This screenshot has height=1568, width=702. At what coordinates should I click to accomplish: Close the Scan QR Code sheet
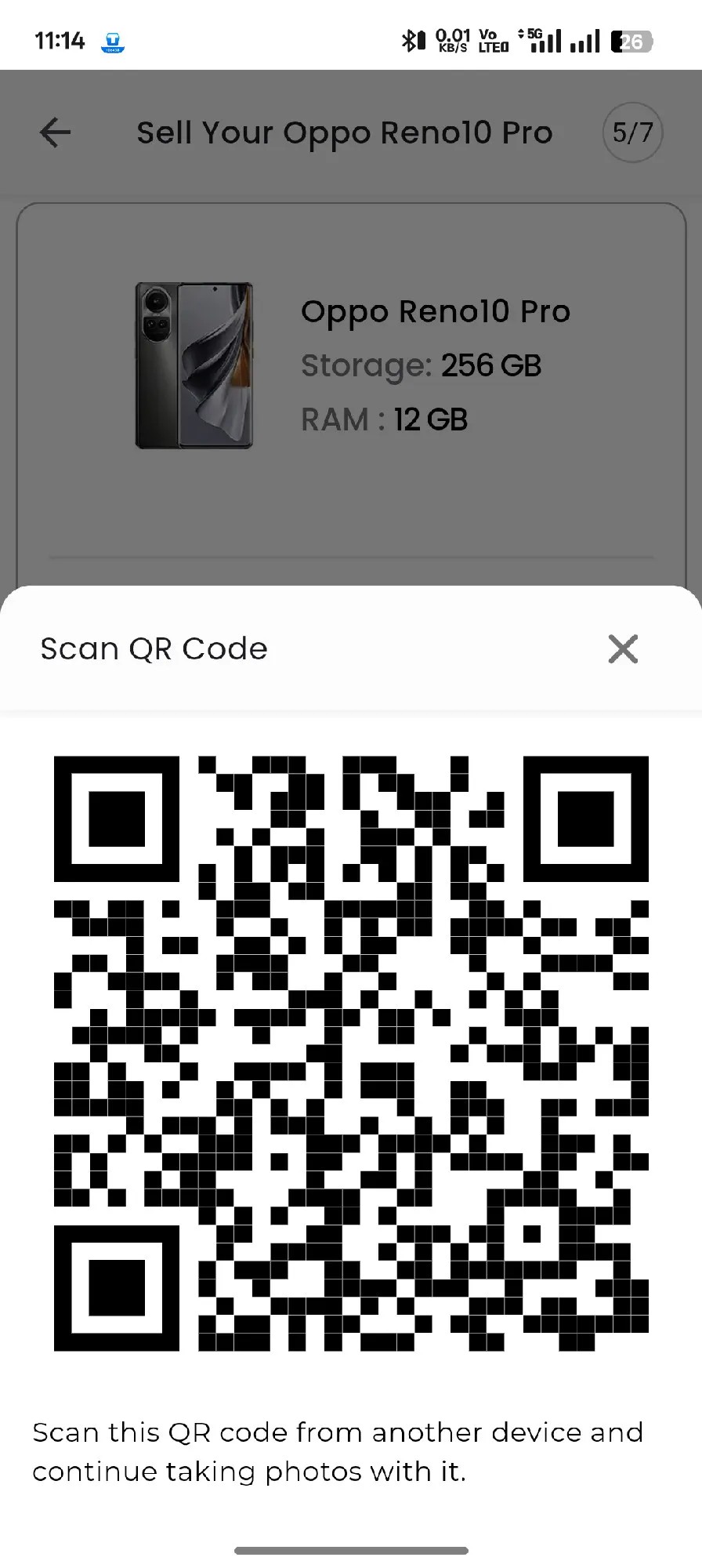tap(623, 649)
